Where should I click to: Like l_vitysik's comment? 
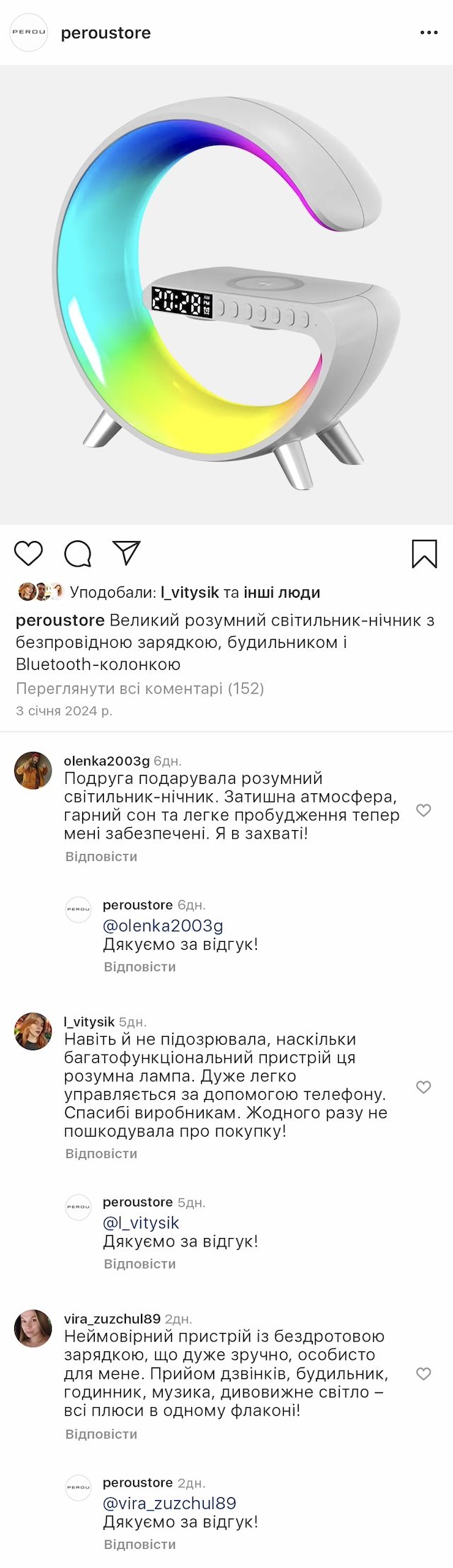coord(423,1087)
